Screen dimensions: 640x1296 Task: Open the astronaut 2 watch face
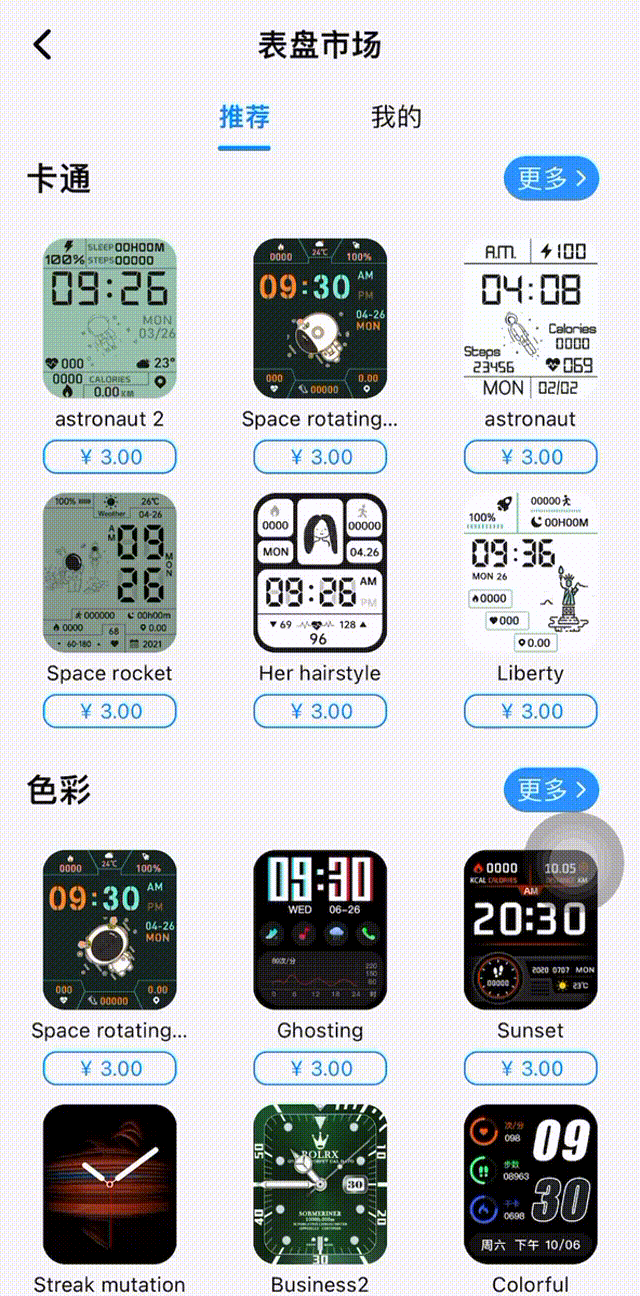[x=110, y=318]
